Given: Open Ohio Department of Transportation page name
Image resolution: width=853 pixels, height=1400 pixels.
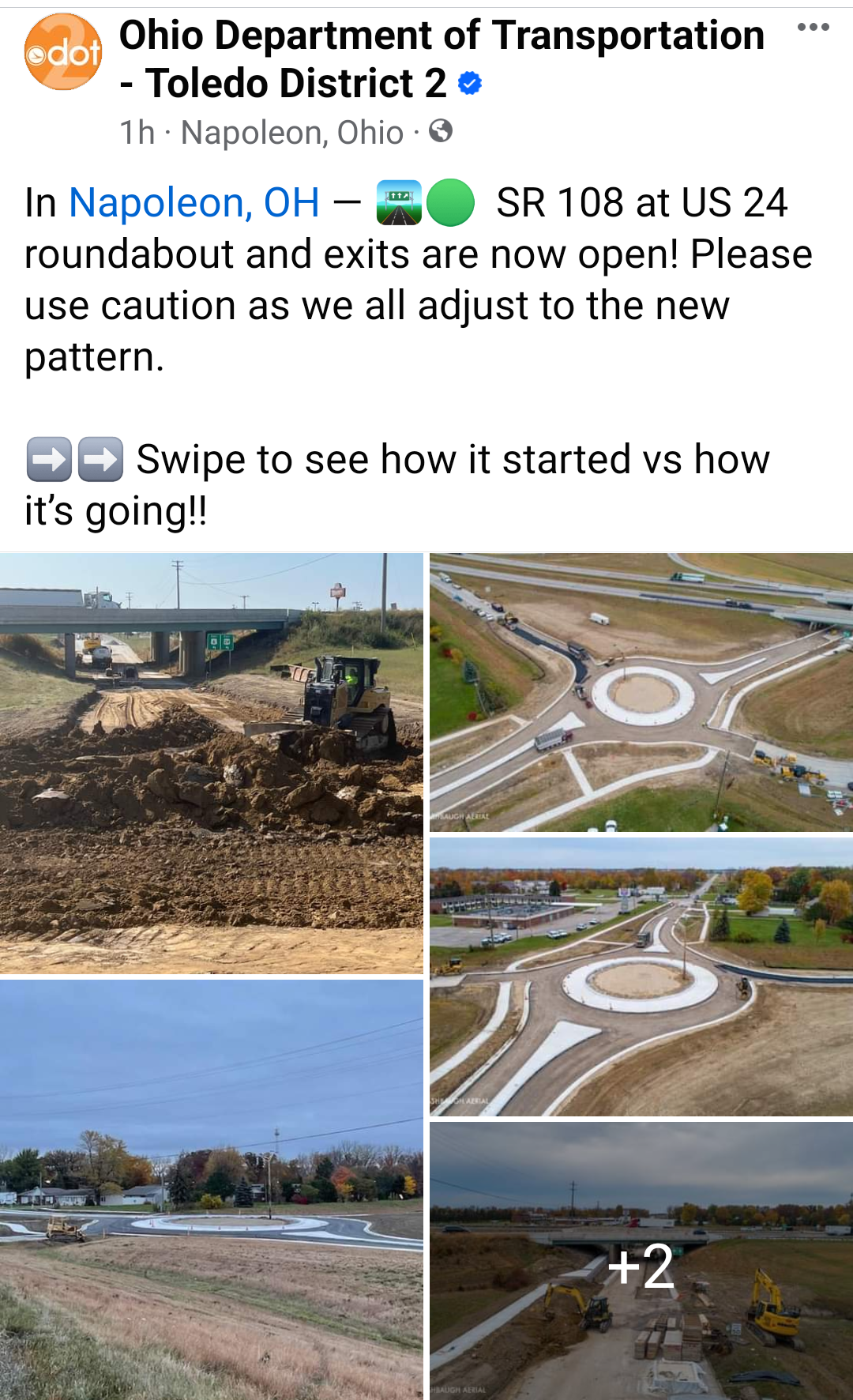Looking at the screenshot, I should pos(441,37).
